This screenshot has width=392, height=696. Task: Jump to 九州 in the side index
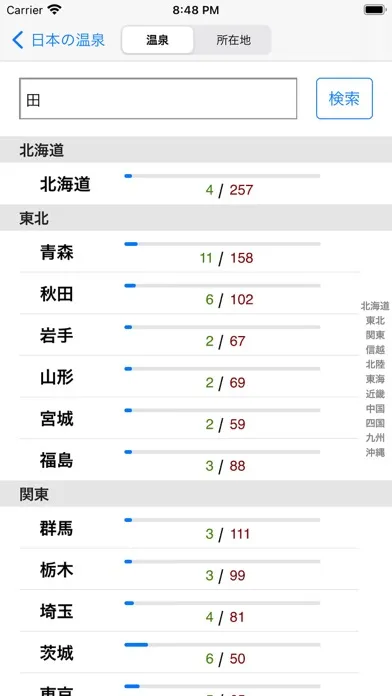pos(375,438)
